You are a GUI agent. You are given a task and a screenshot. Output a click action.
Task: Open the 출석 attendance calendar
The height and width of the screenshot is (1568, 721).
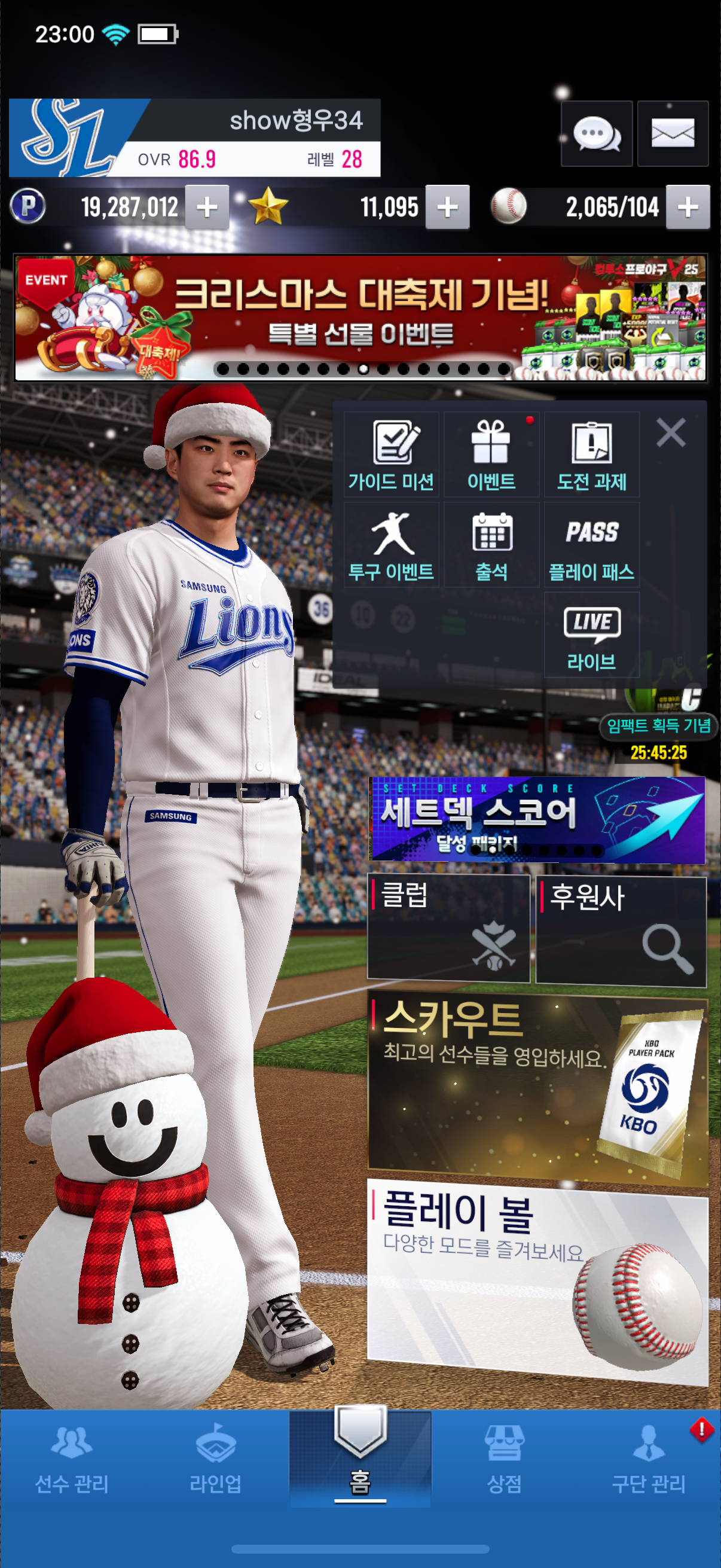coord(491,545)
